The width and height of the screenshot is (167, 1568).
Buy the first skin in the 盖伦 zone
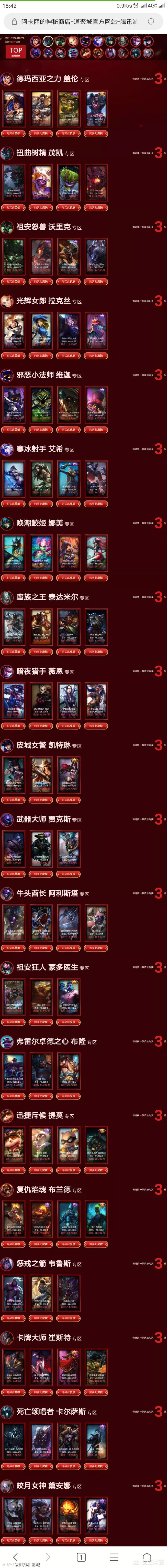[x=13, y=133]
